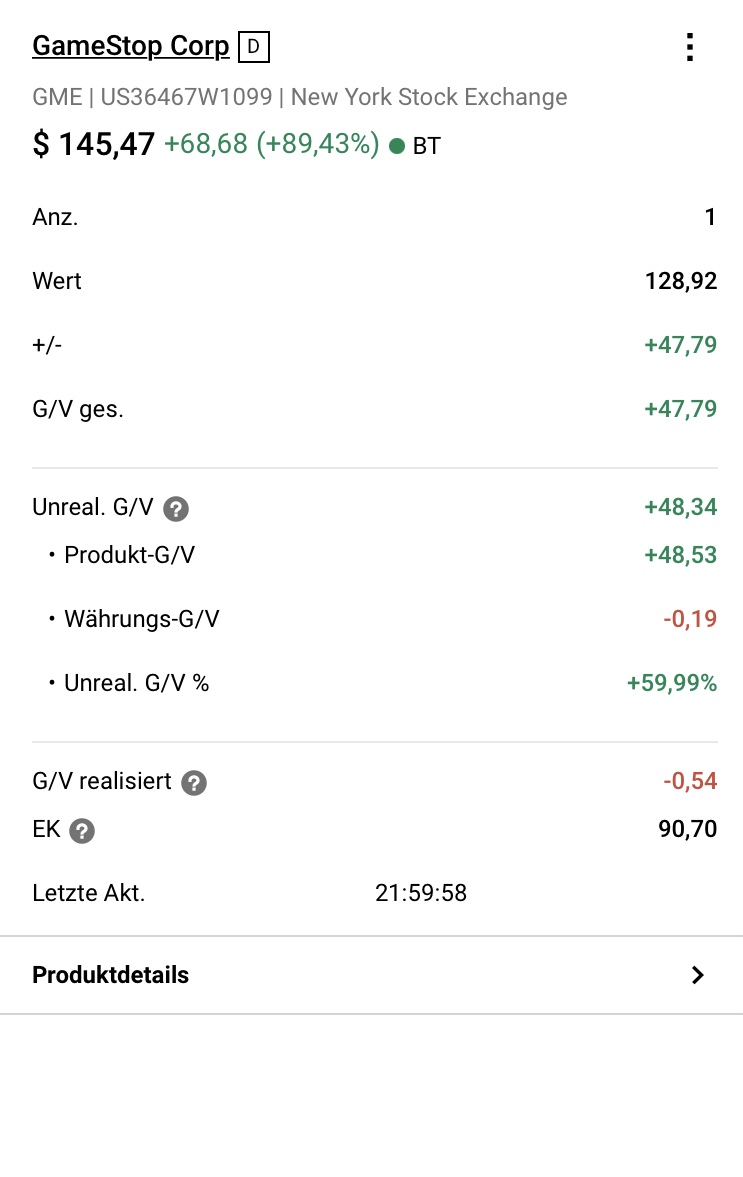This screenshot has width=743, height=1177.
Task: Open the three-dot overflow menu
Action: (689, 47)
